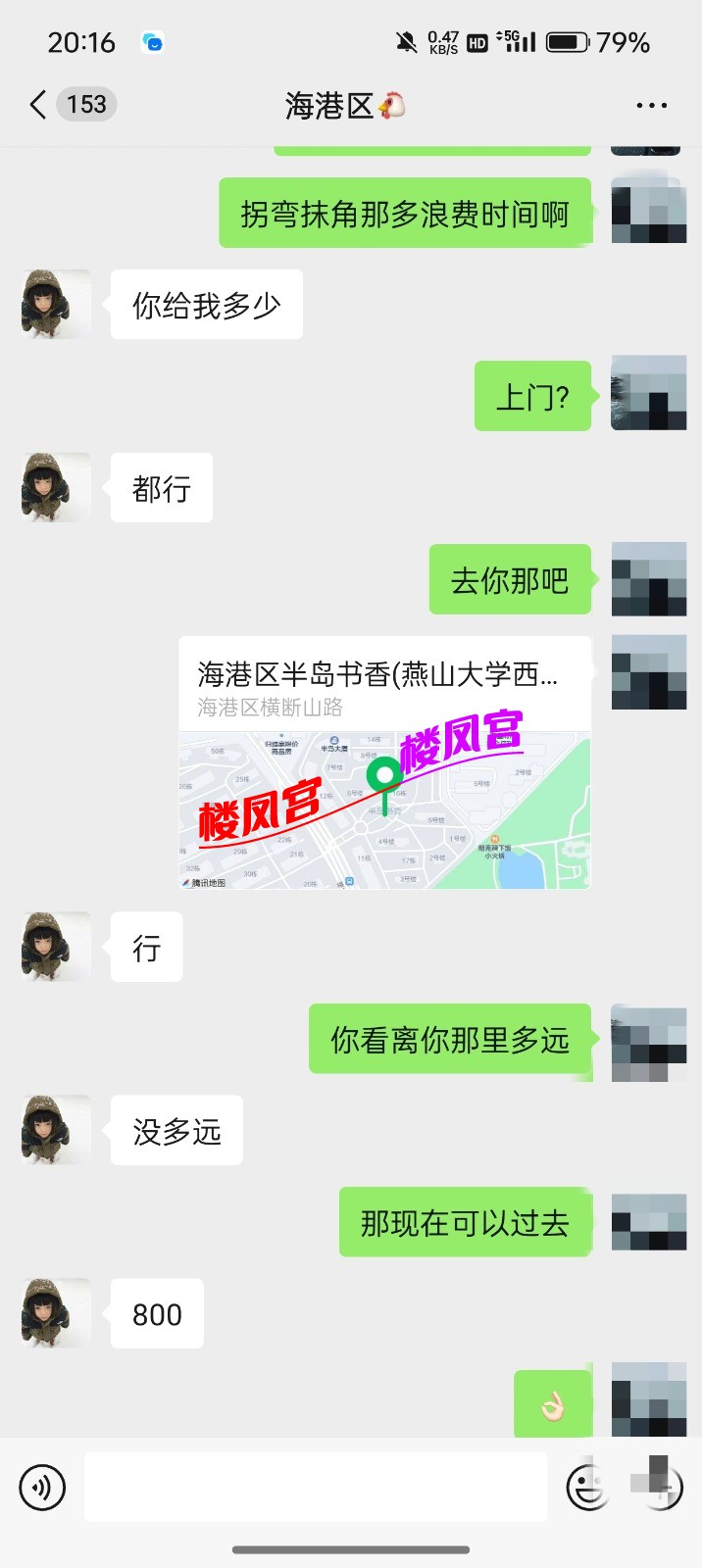The width and height of the screenshot is (702, 1568).
Task: Go back to the chat list
Action: [x=39, y=105]
